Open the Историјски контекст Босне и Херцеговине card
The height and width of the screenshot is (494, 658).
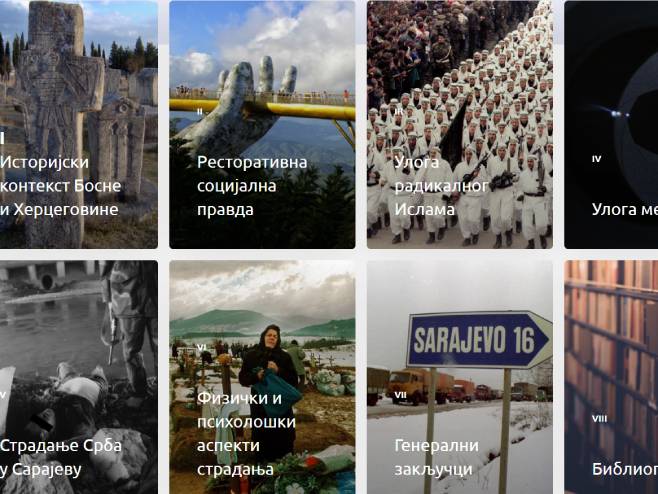tap(78, 125)
